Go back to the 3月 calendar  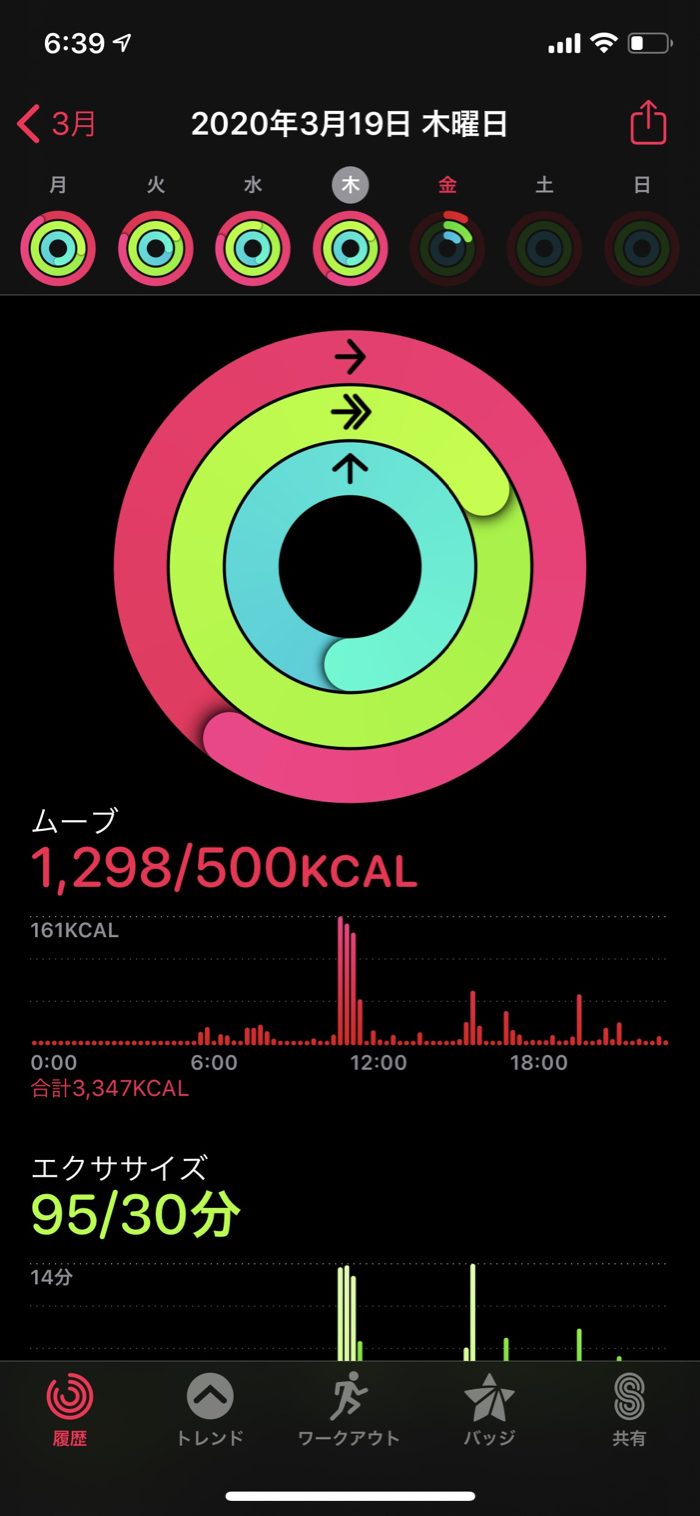point(58,125)
